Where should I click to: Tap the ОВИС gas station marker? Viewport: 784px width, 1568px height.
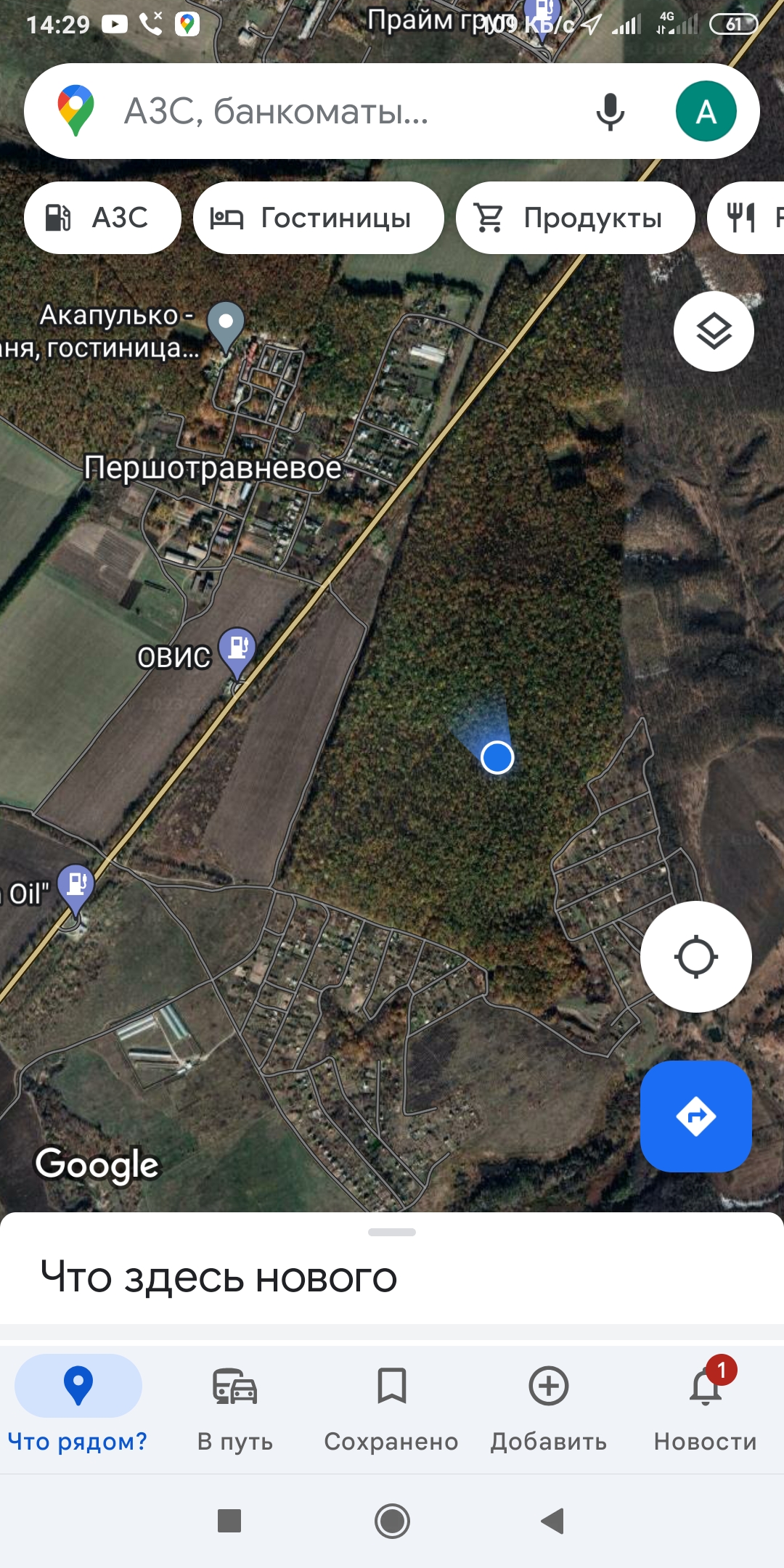[237, 648]
